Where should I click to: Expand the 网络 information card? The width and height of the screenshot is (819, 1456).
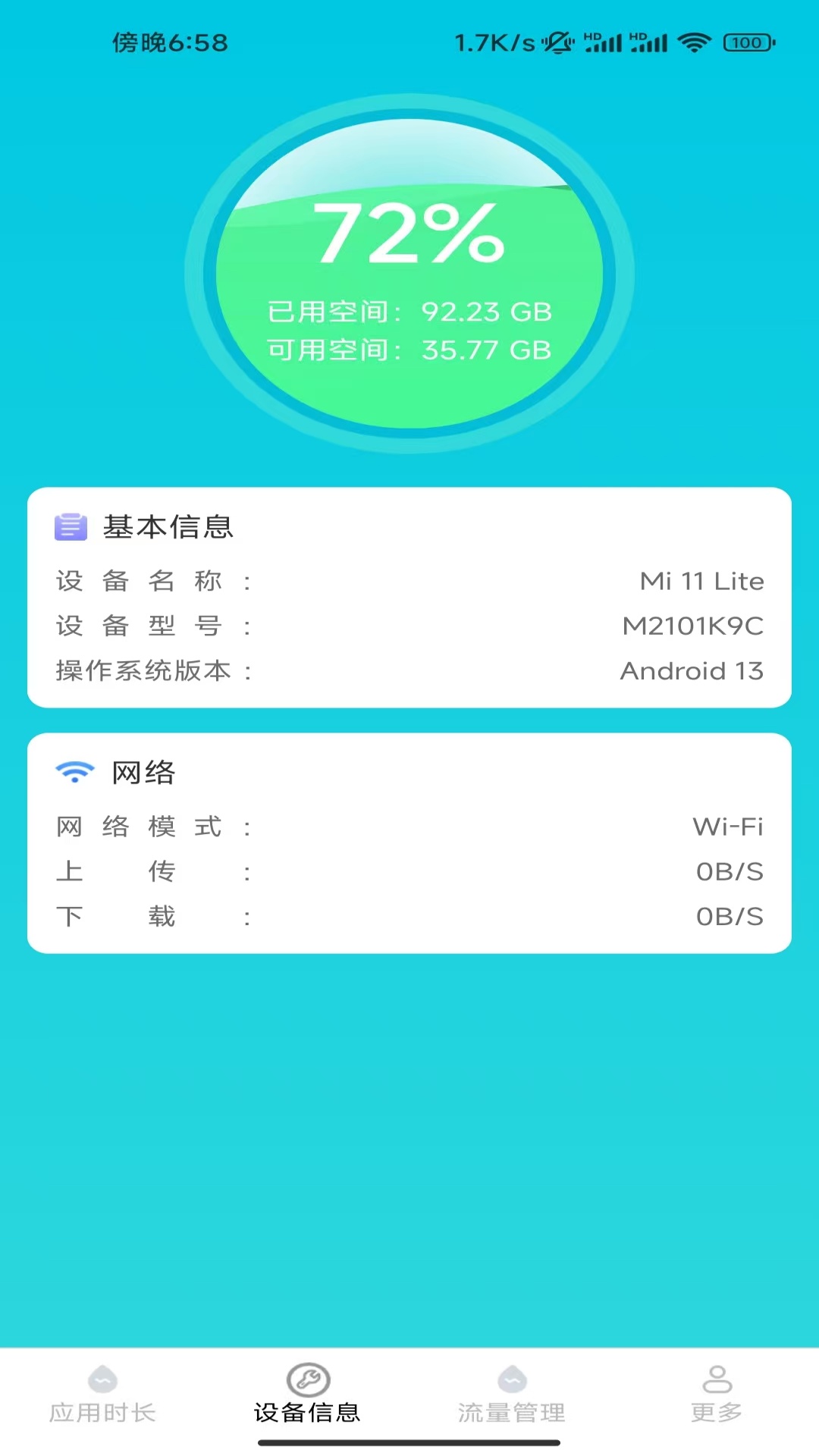pos(409,842)
